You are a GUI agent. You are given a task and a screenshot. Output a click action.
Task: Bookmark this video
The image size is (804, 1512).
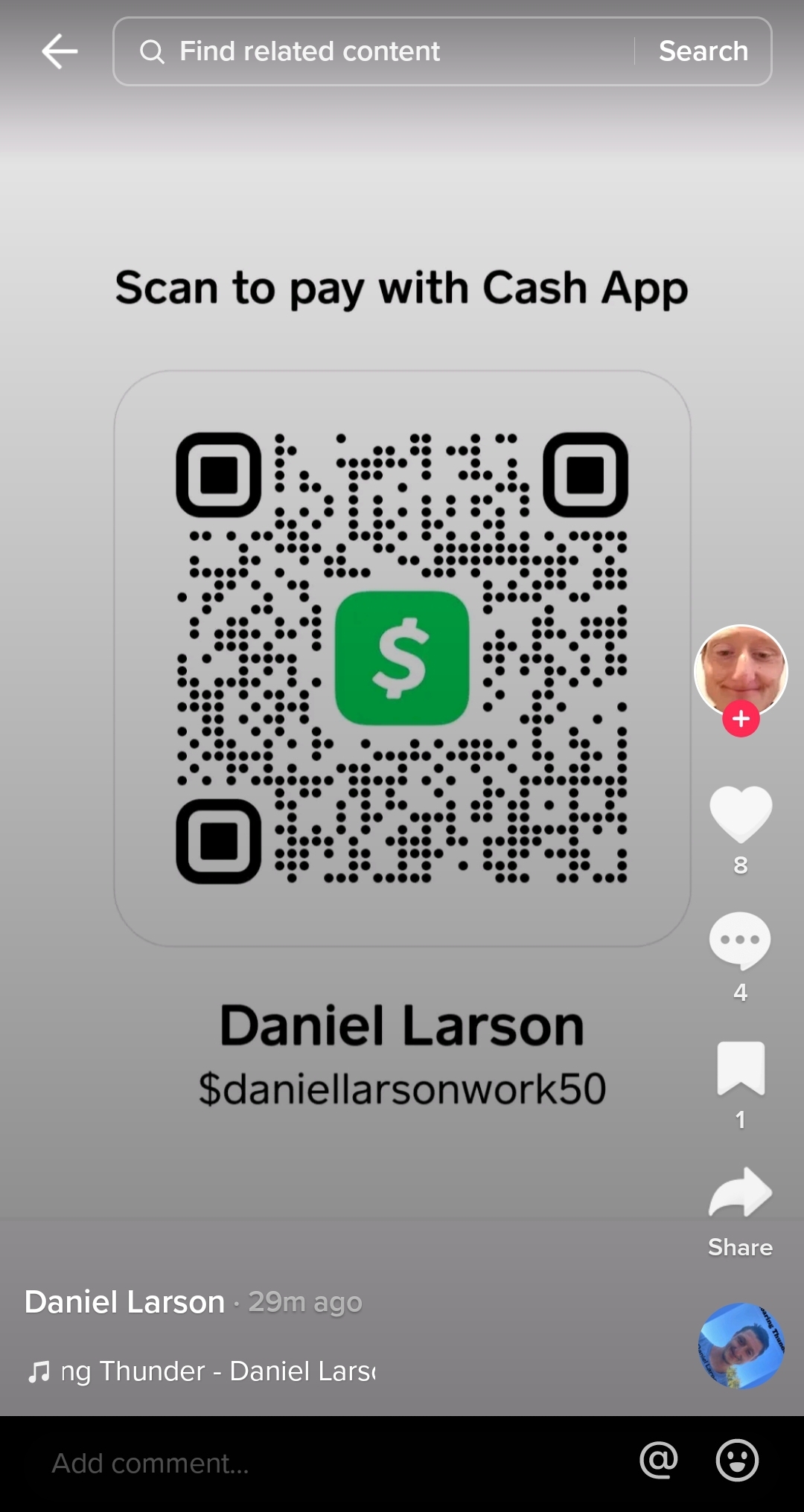click(x=741, y=1069)
